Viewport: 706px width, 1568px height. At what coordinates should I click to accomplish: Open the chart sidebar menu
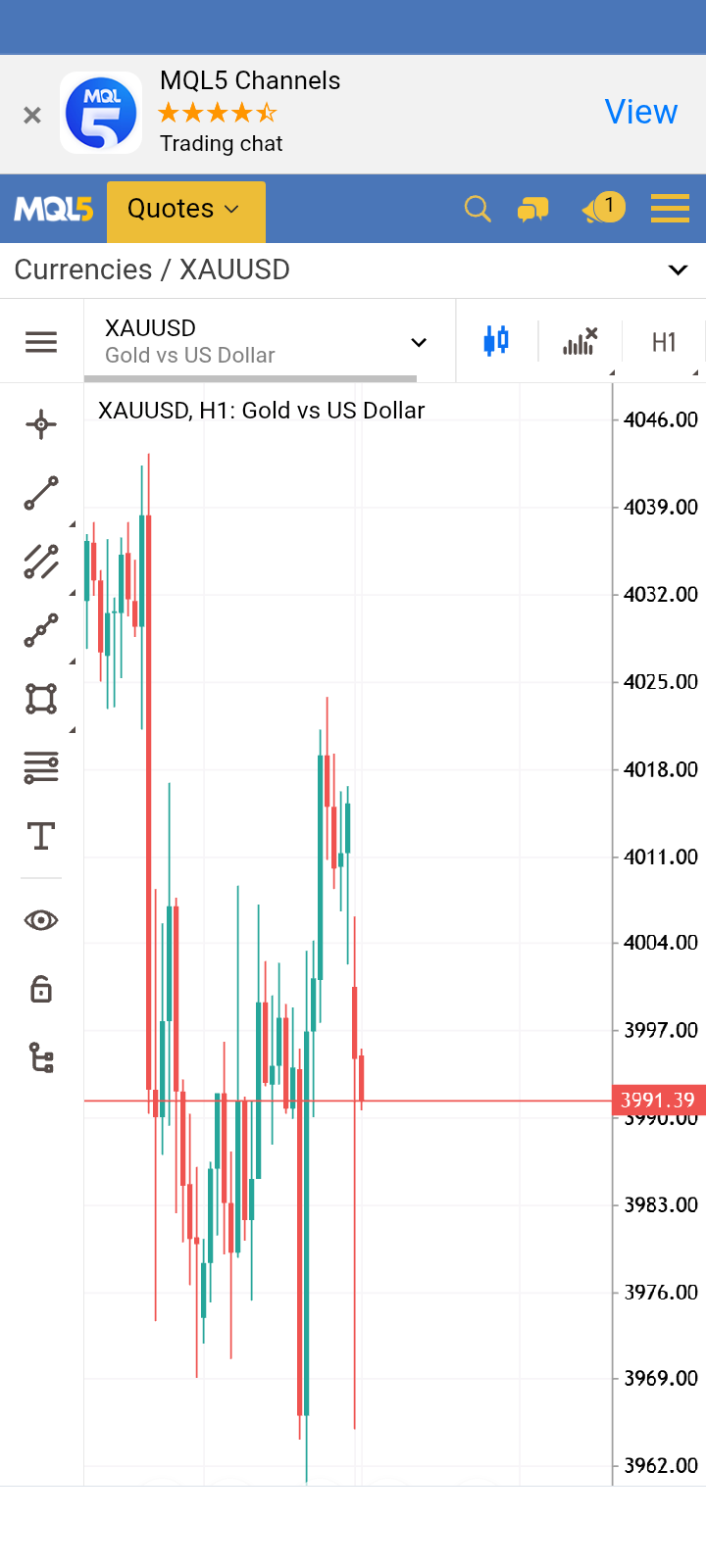[x=41, y=342]
